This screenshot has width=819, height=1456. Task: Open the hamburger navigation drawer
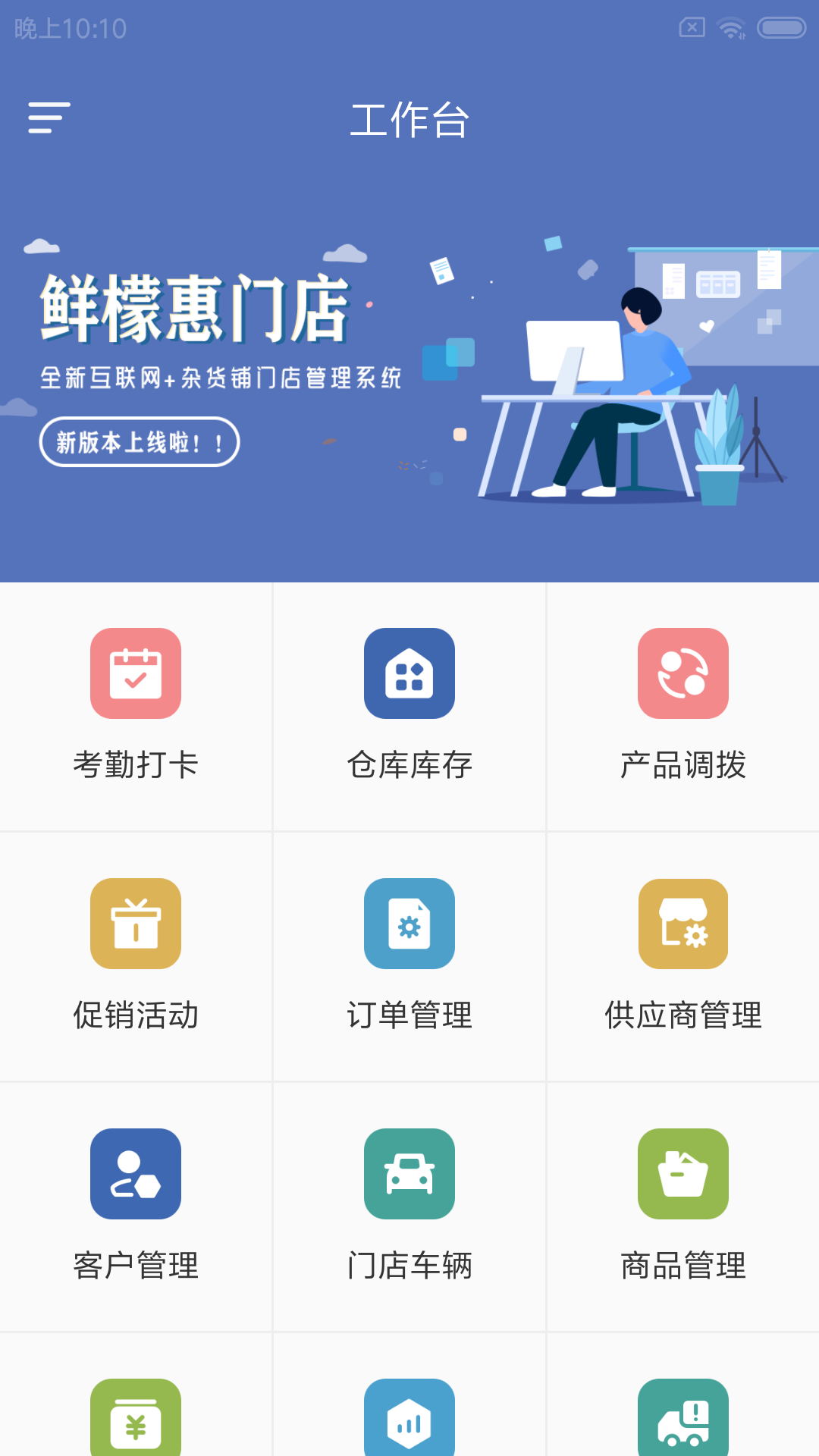coord(48,118)
